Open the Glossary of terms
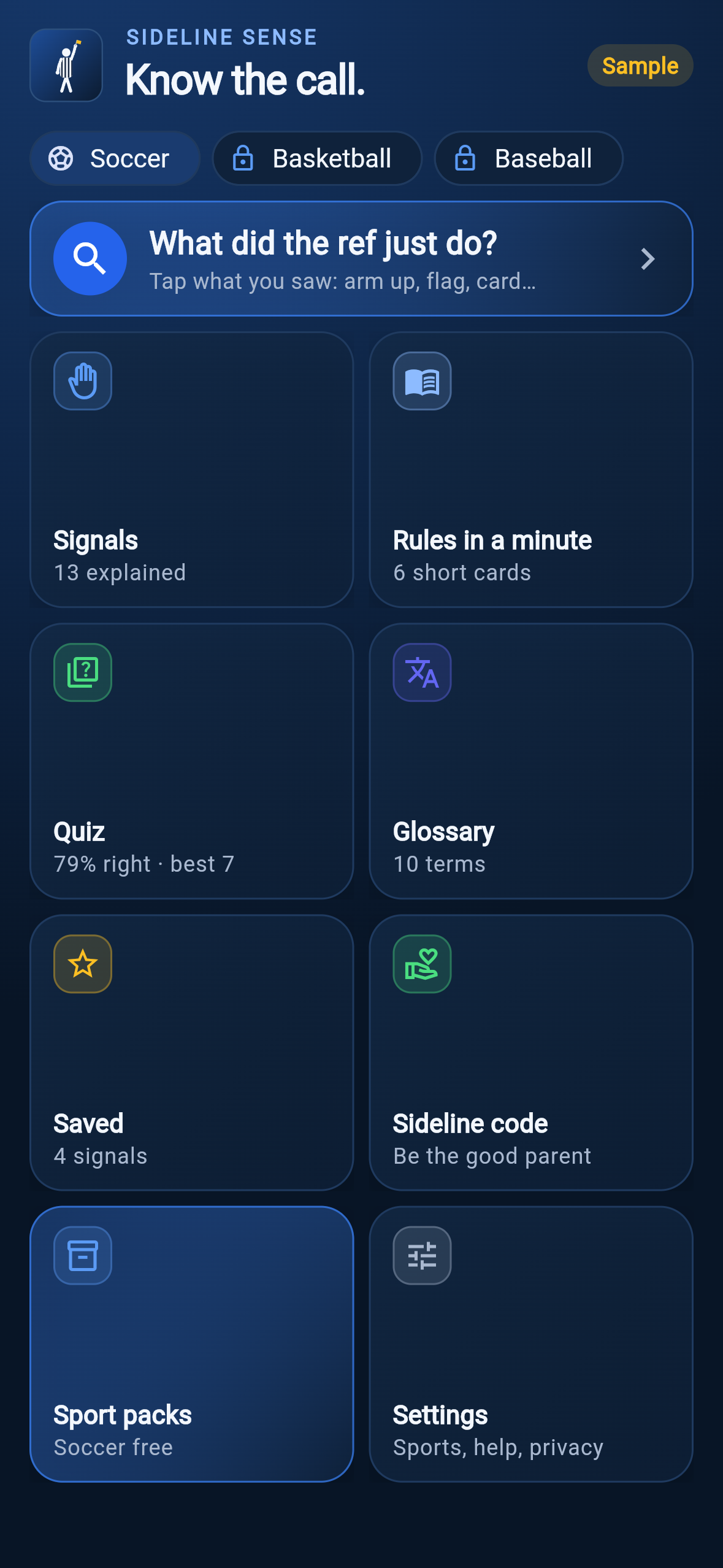Image resolution: width=723 pixels, height=1568 pixels. coord(531,761)
